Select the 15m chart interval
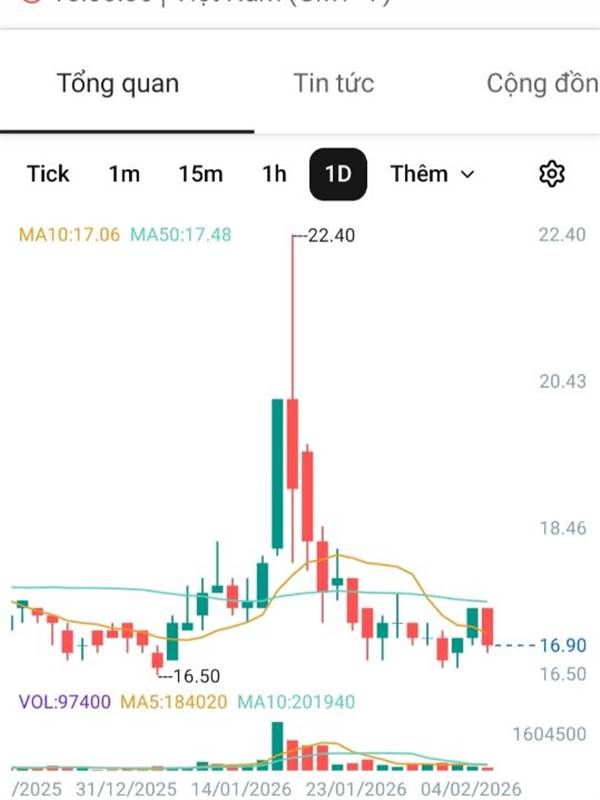The image size is (600, 800). click(x=201, y=174)
